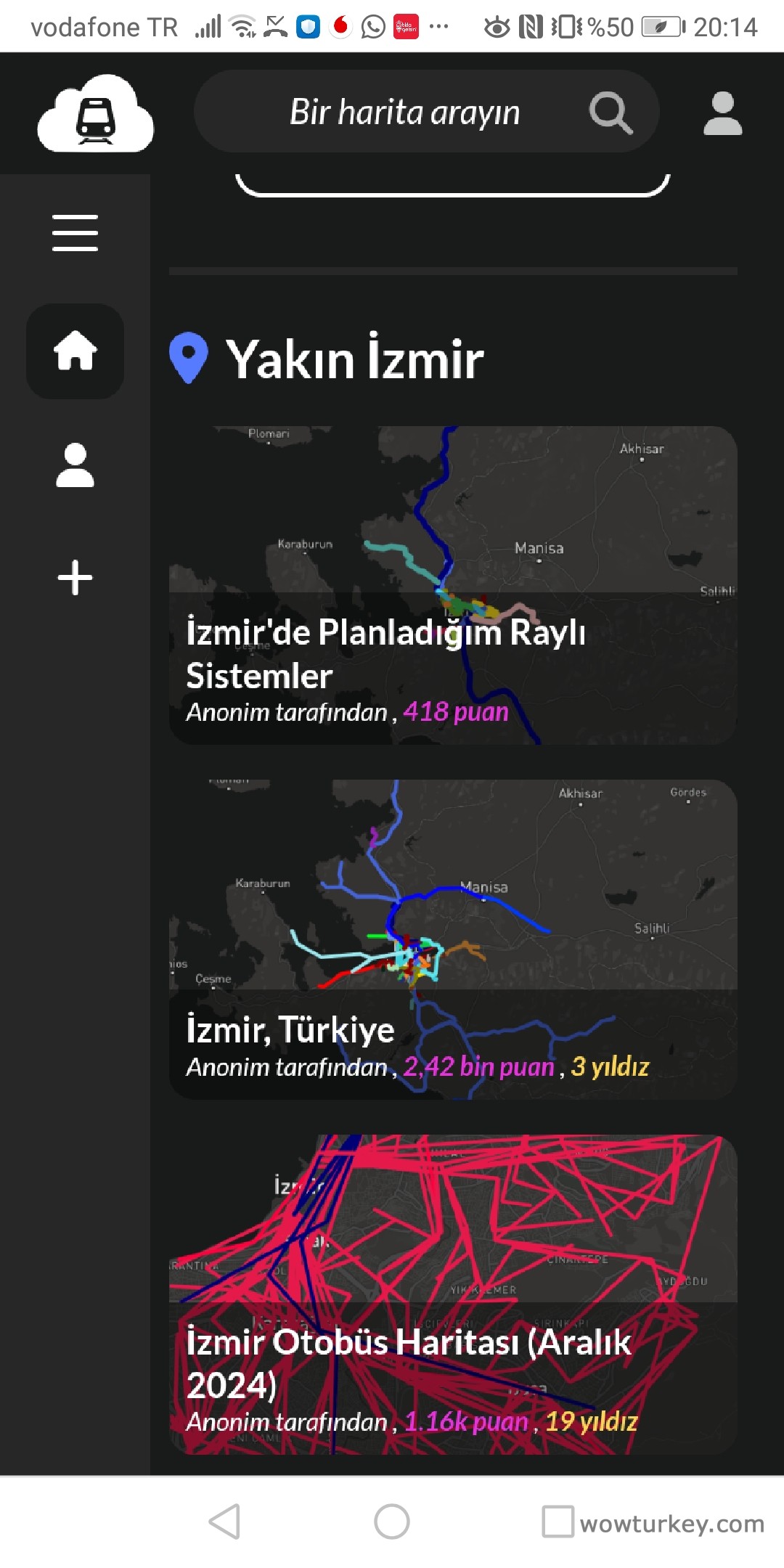The image size is (784, 1568).
Task: Select the Home icon in the sidebar
Action: coord(75,351)
